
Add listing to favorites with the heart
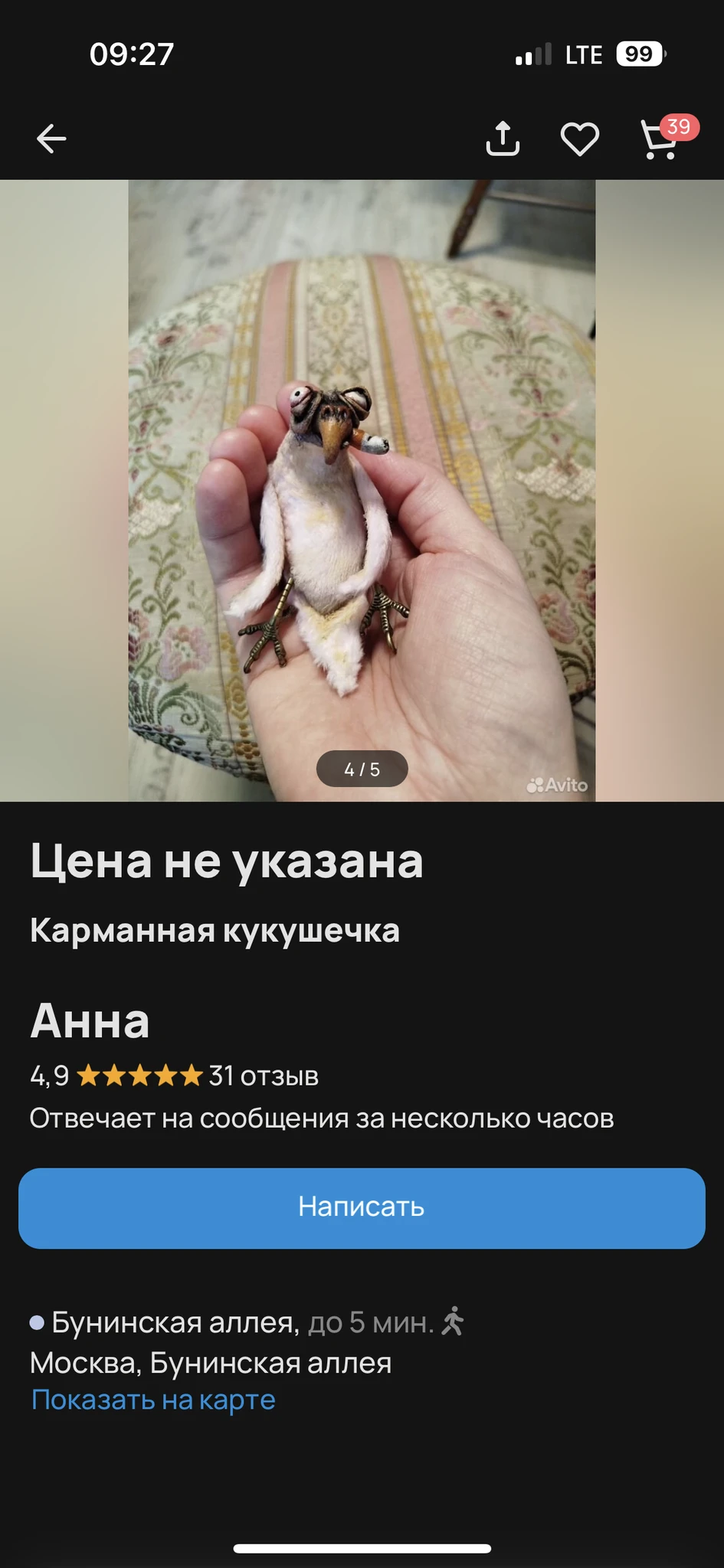[x=579, y=139]
